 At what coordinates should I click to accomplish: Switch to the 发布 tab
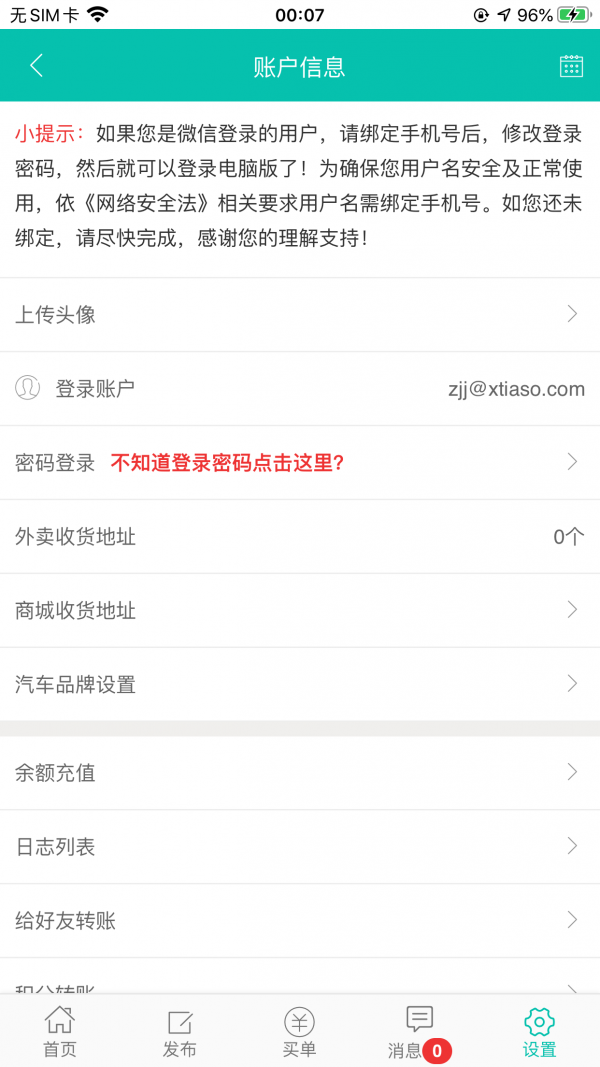pos(180,1032)
